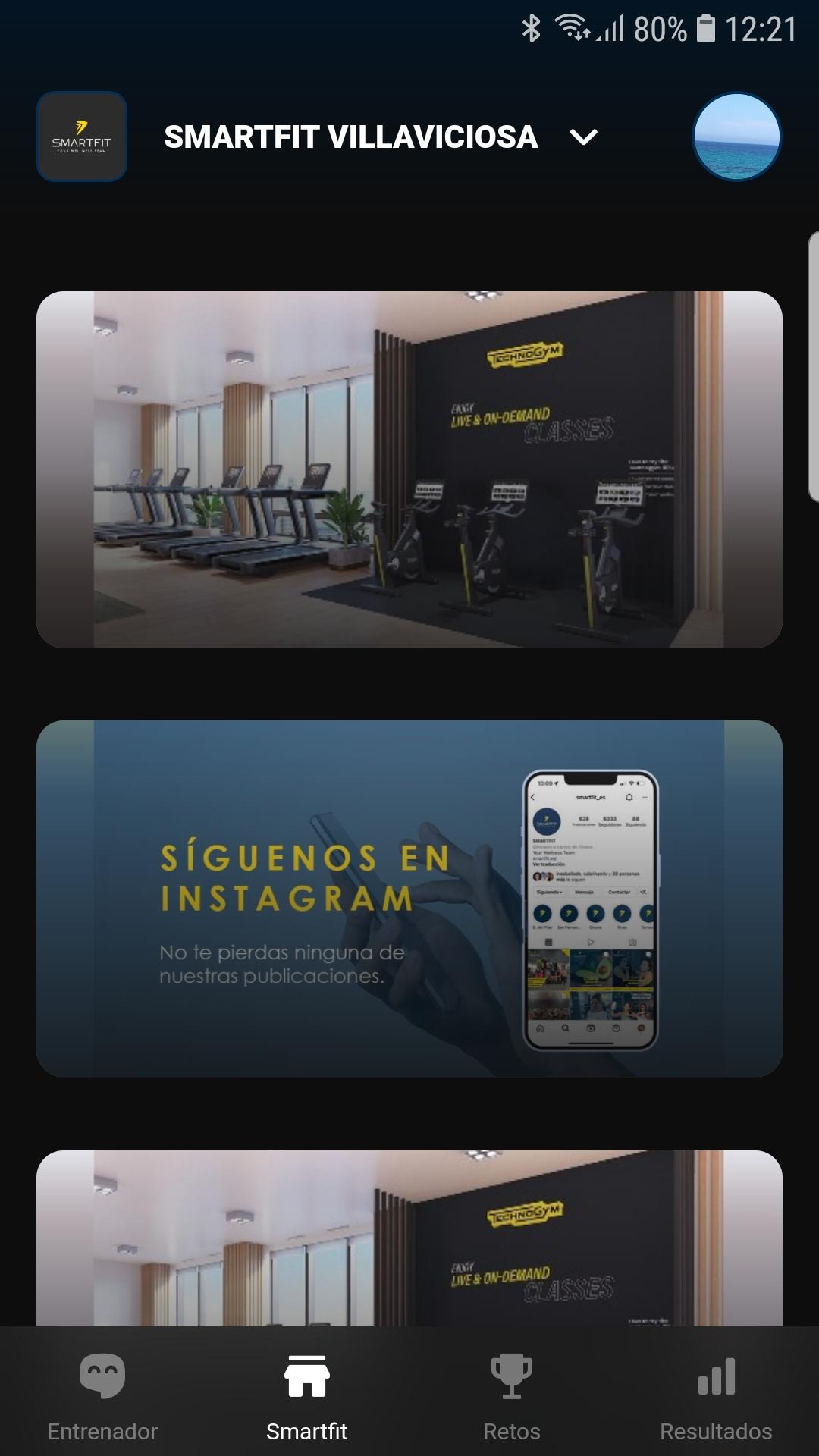This screenshot has width=819, height=1456.
Task: Open the profile avatar picture
Action: tap(736, 137)
